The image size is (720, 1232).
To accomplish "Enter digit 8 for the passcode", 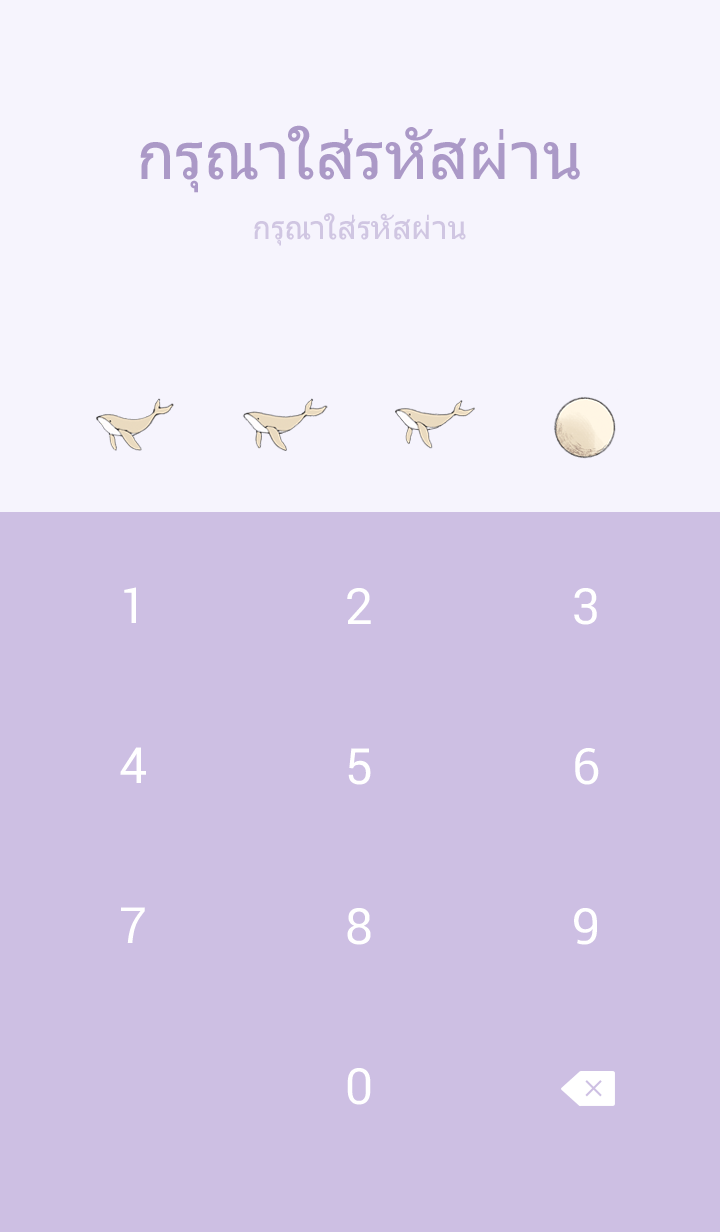I will click(x=359, y=927).
